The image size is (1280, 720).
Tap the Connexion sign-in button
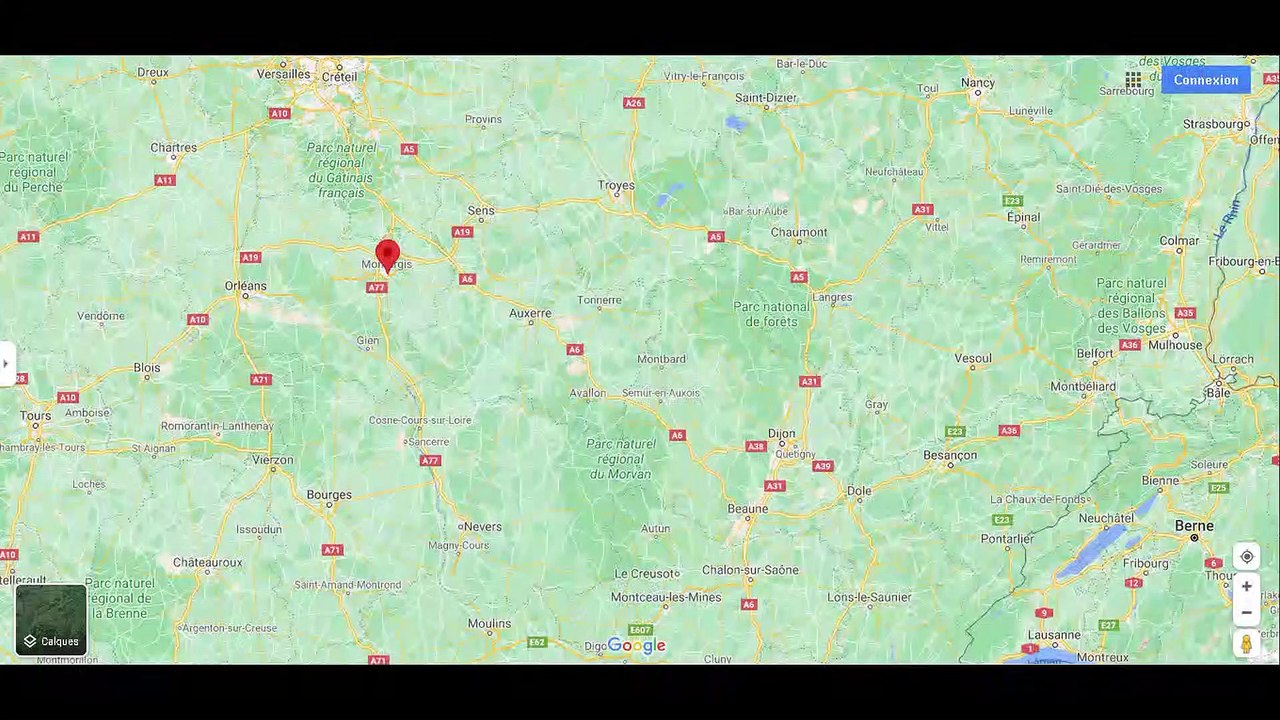[x=1205, y=80]
